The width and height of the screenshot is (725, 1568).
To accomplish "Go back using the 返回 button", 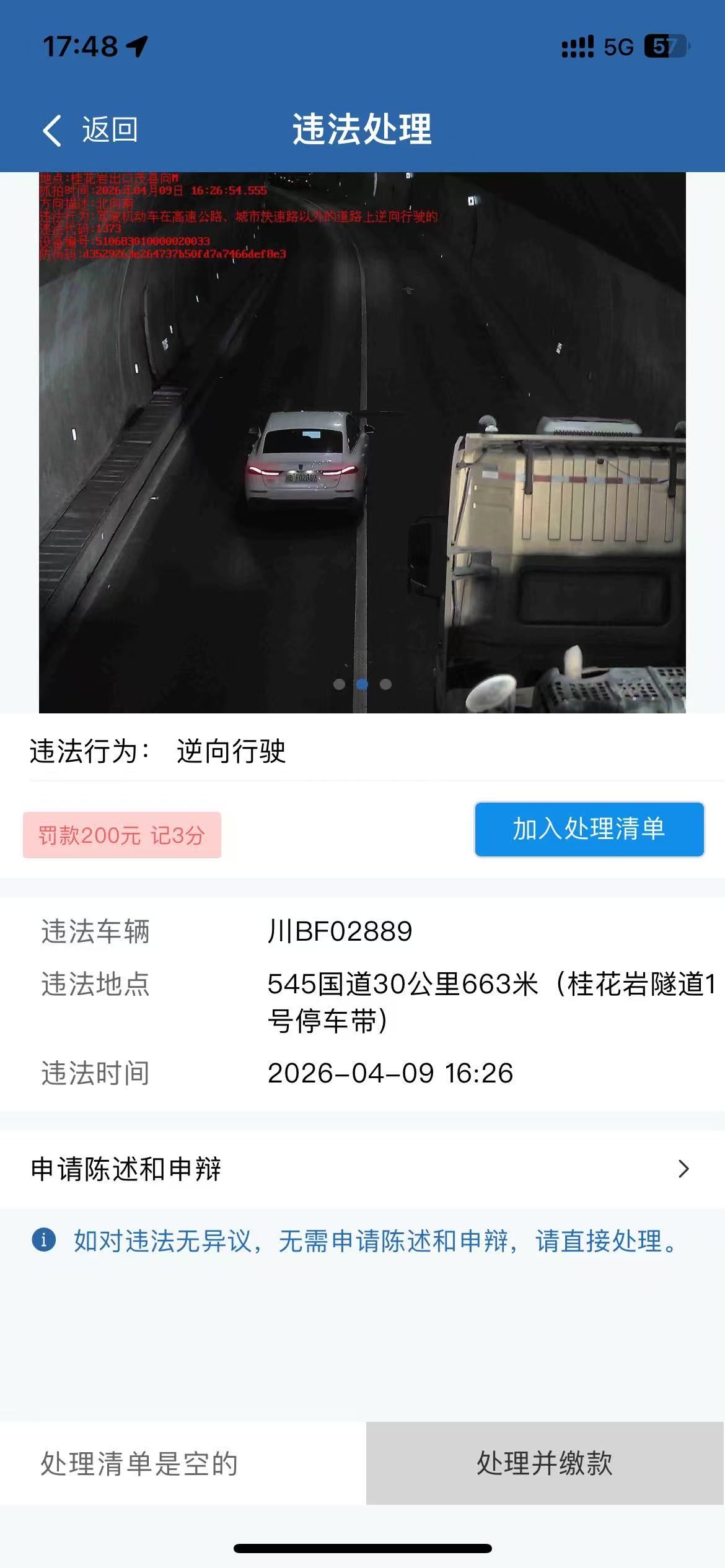I will [90, 130].
